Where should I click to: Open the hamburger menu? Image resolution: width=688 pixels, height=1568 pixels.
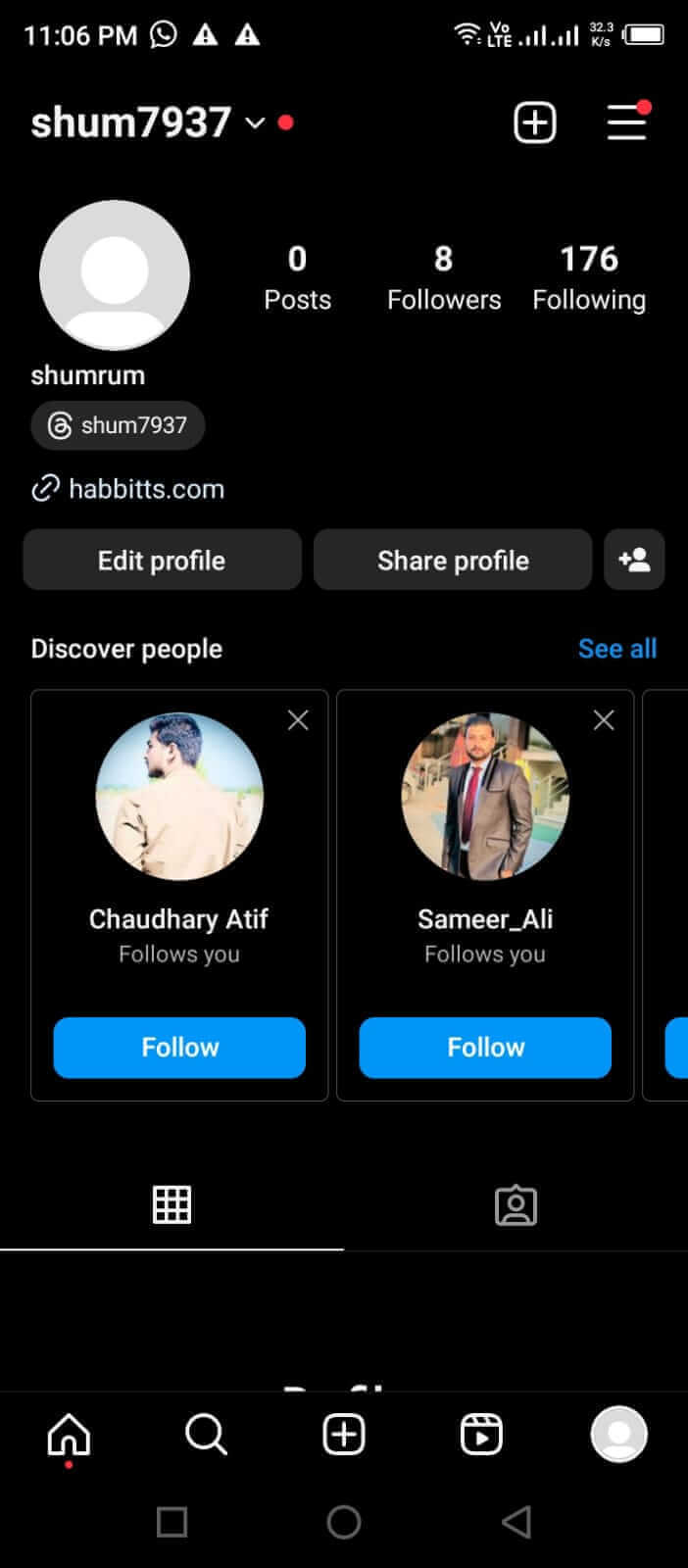pyautogui.click(x=626, y=123)
